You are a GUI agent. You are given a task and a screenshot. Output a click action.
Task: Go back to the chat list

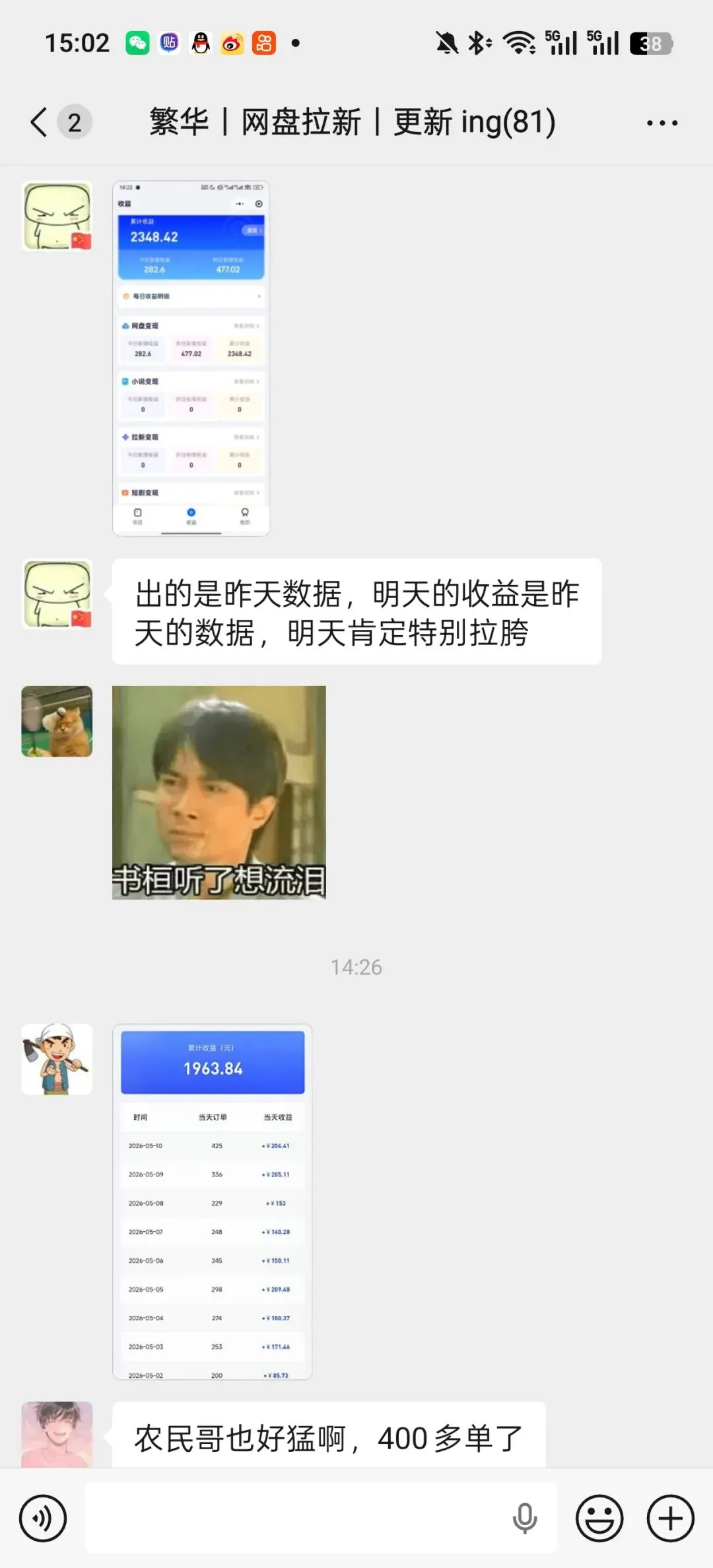click(x=40, y=122)
